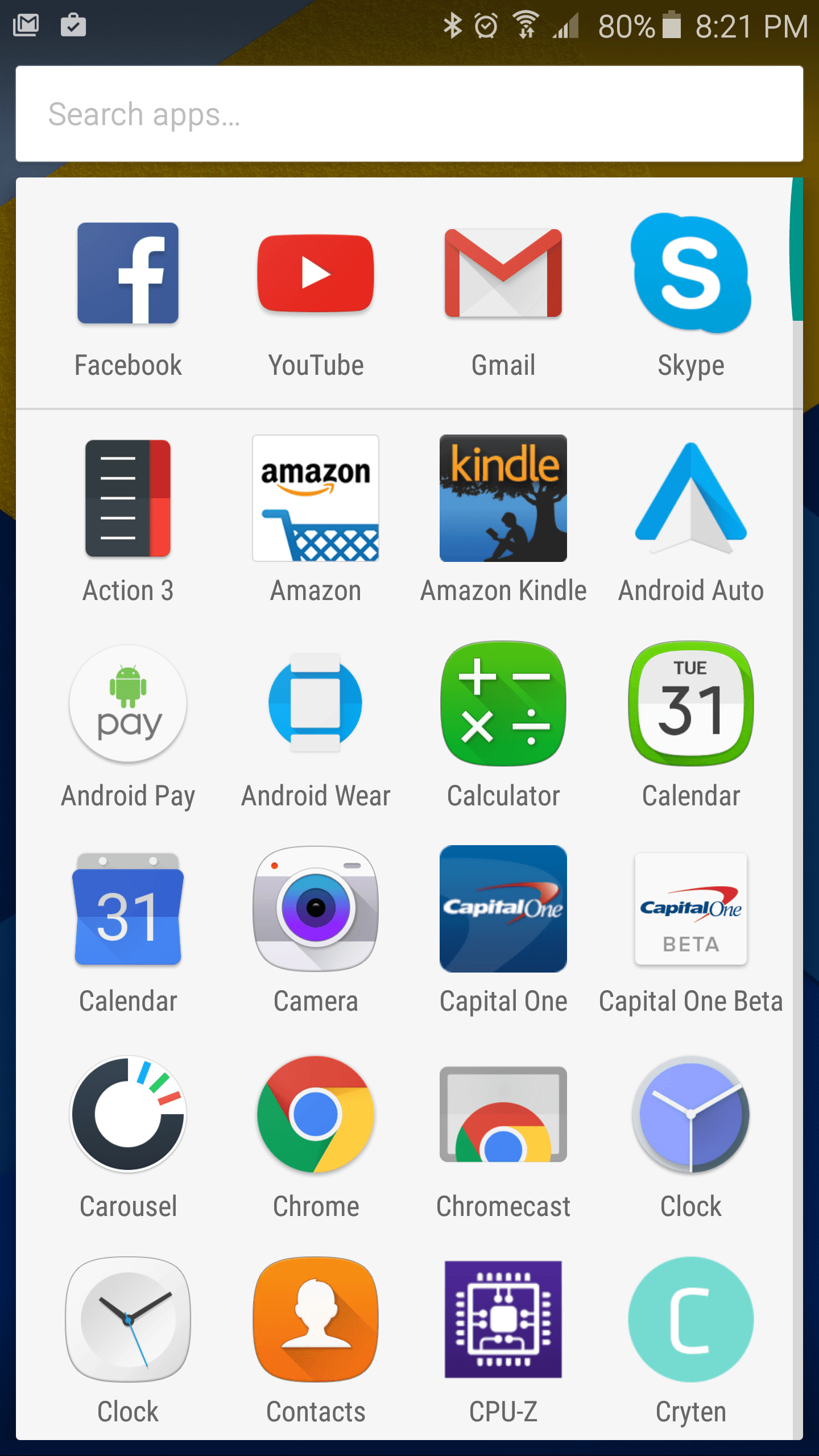Open the Capital One Beta app
Viewport: 819px width, 1456px height.
point(690,909)
